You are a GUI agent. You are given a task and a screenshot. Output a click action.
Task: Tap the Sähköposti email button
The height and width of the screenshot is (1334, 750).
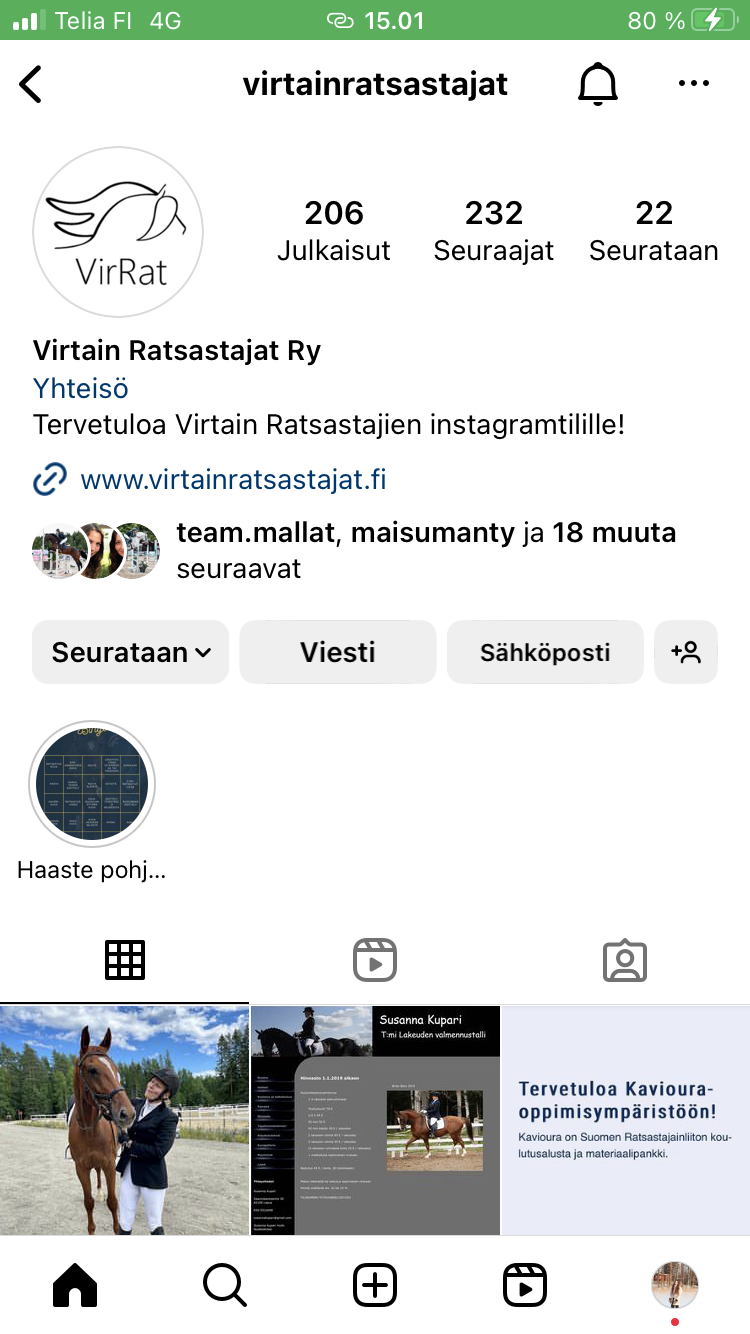point(545,653)
